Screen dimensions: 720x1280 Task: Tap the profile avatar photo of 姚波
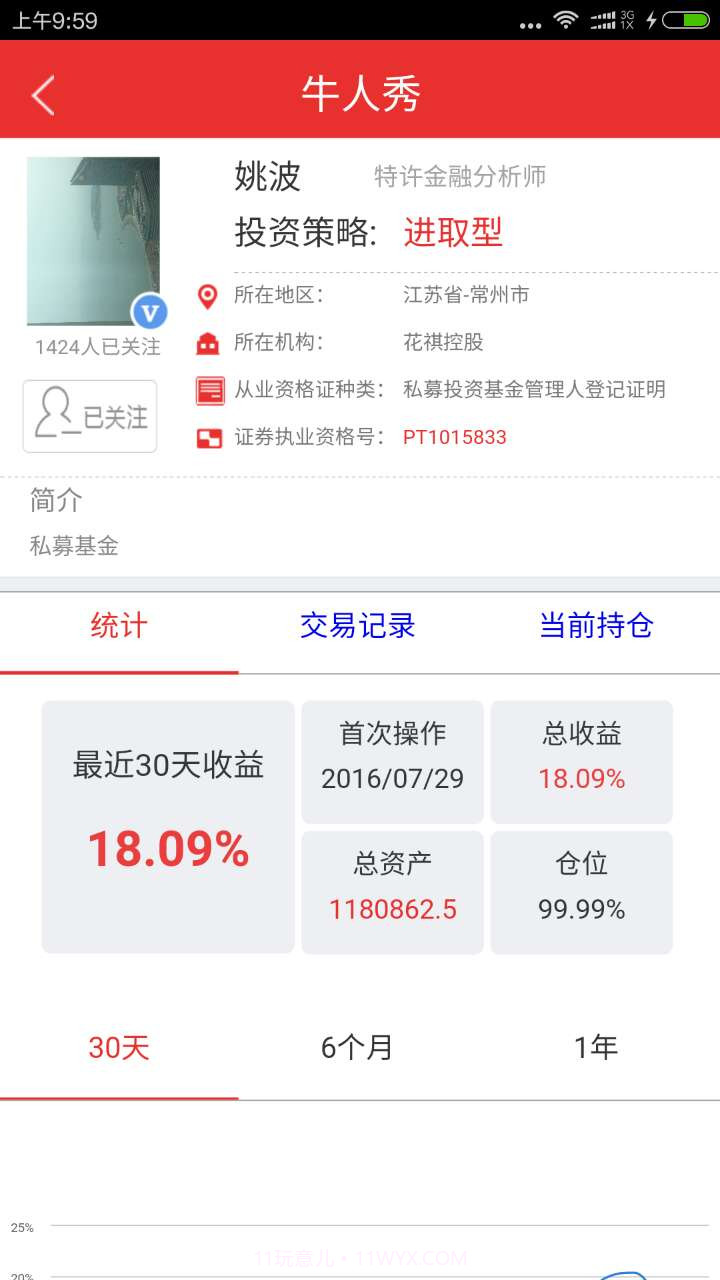coord(94,240)
